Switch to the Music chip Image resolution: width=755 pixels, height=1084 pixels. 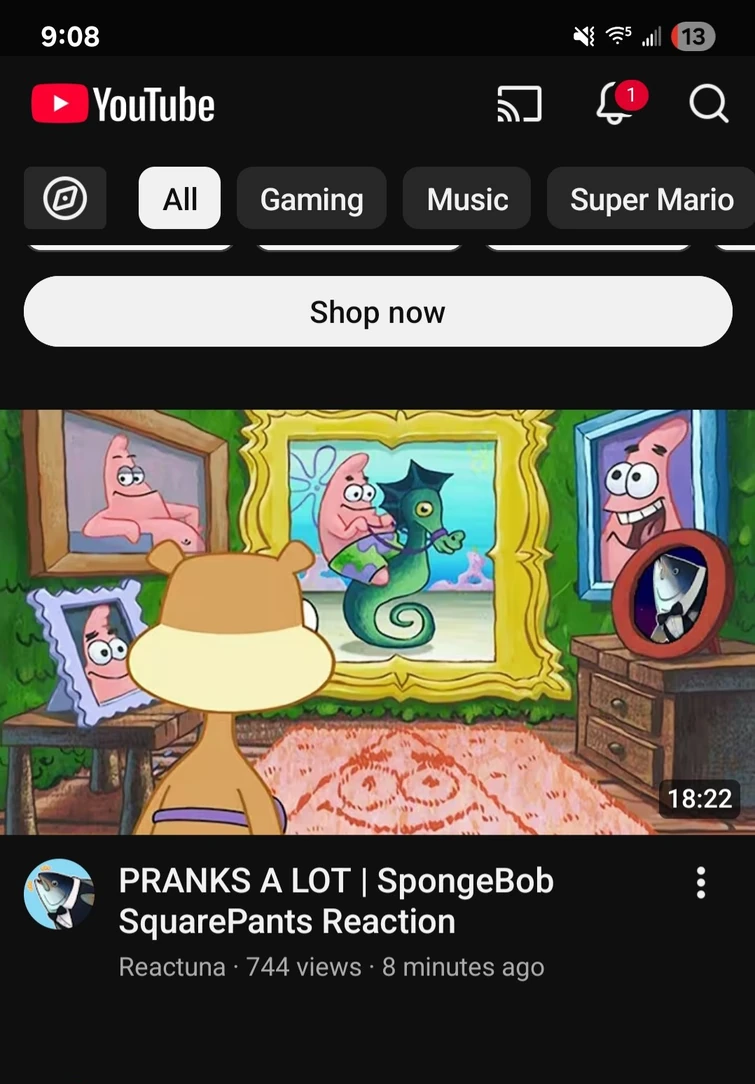pos(467,199)
